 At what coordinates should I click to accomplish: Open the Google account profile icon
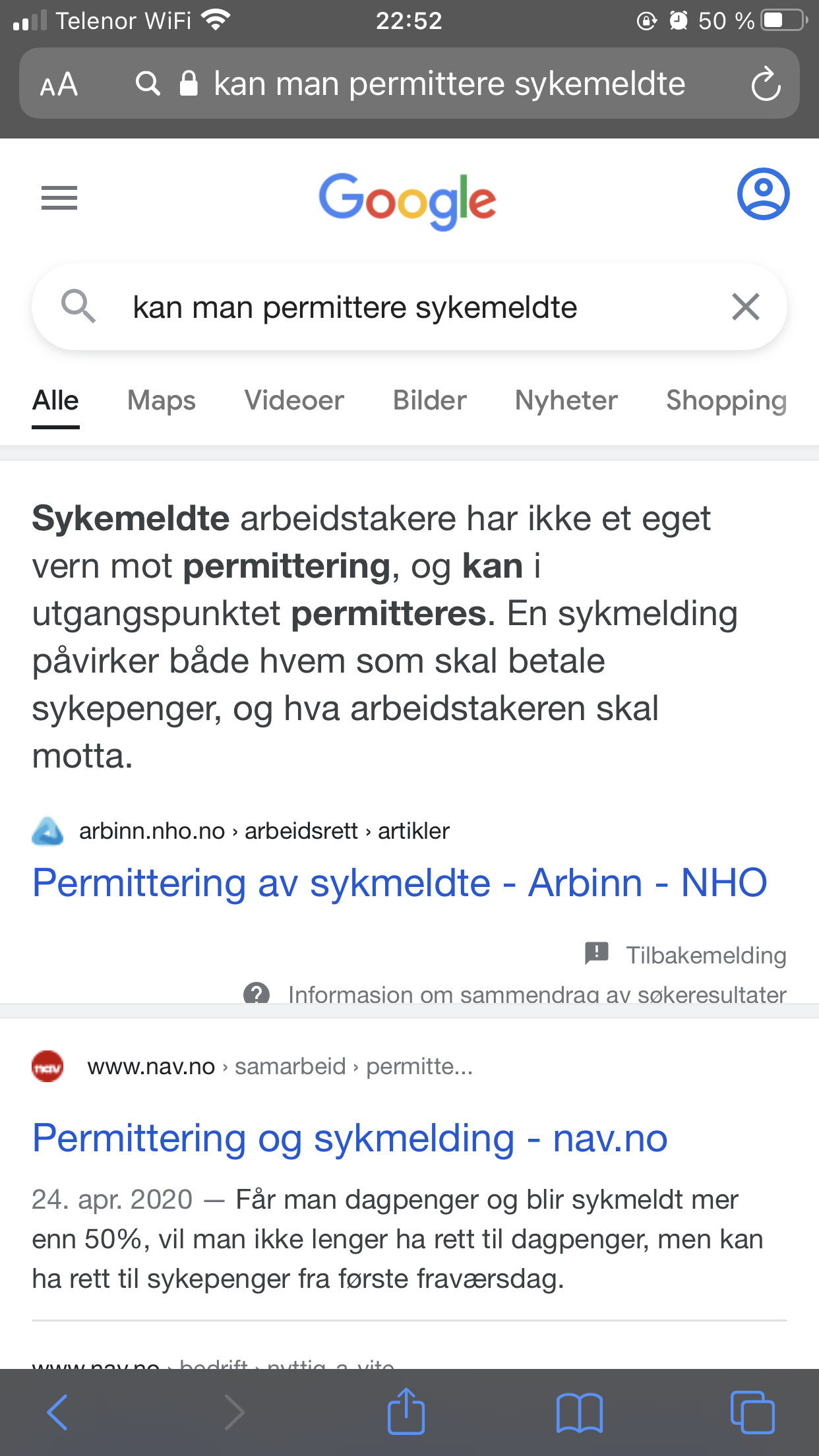coord(763,194)
